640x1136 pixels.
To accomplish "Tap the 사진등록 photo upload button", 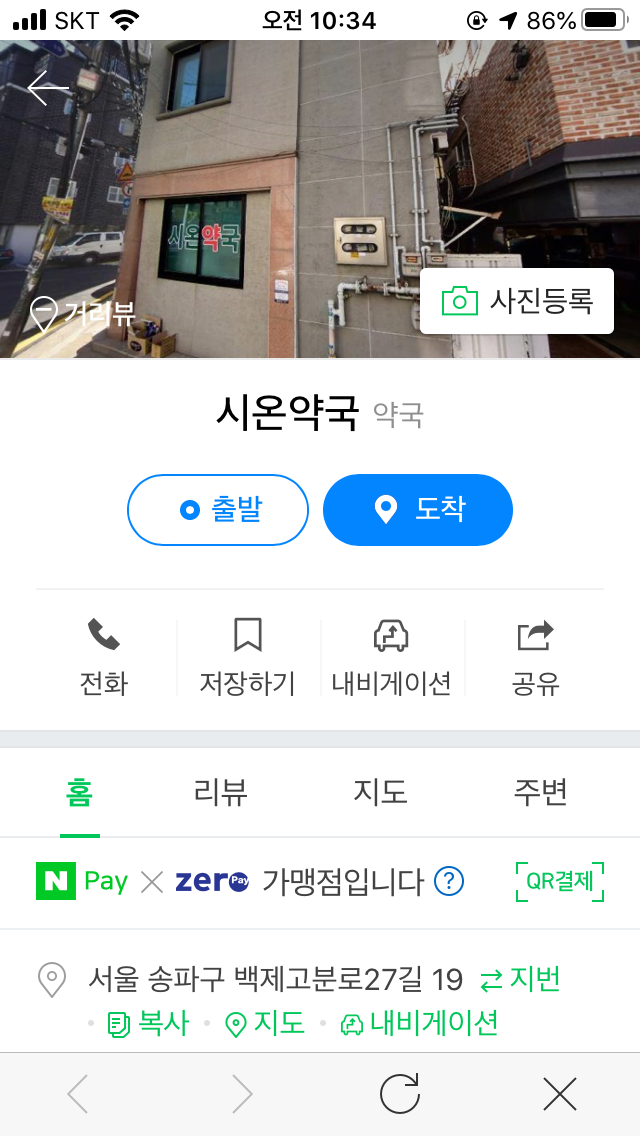I will click(x=516, y=301).
